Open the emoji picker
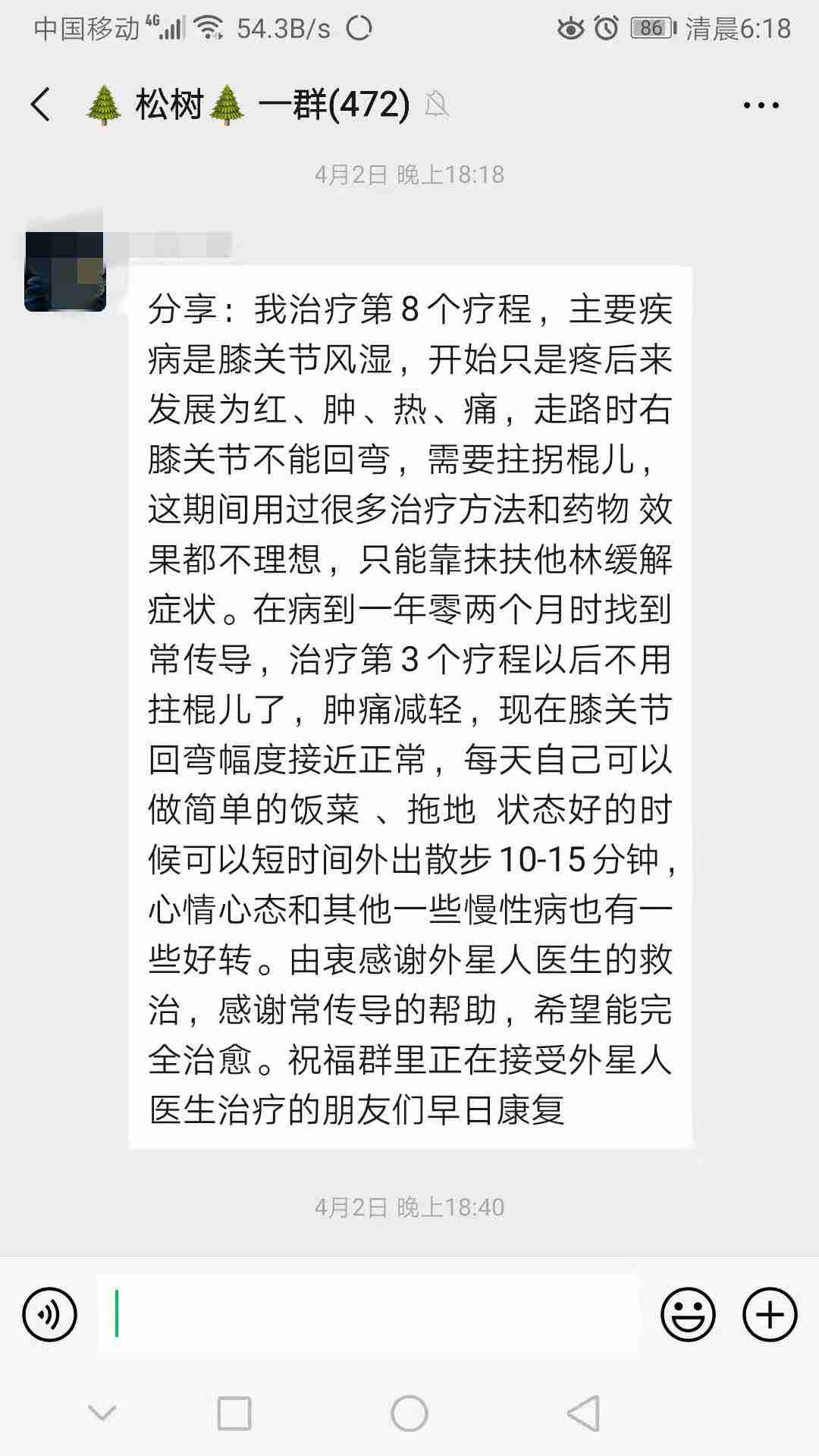 688,1314
